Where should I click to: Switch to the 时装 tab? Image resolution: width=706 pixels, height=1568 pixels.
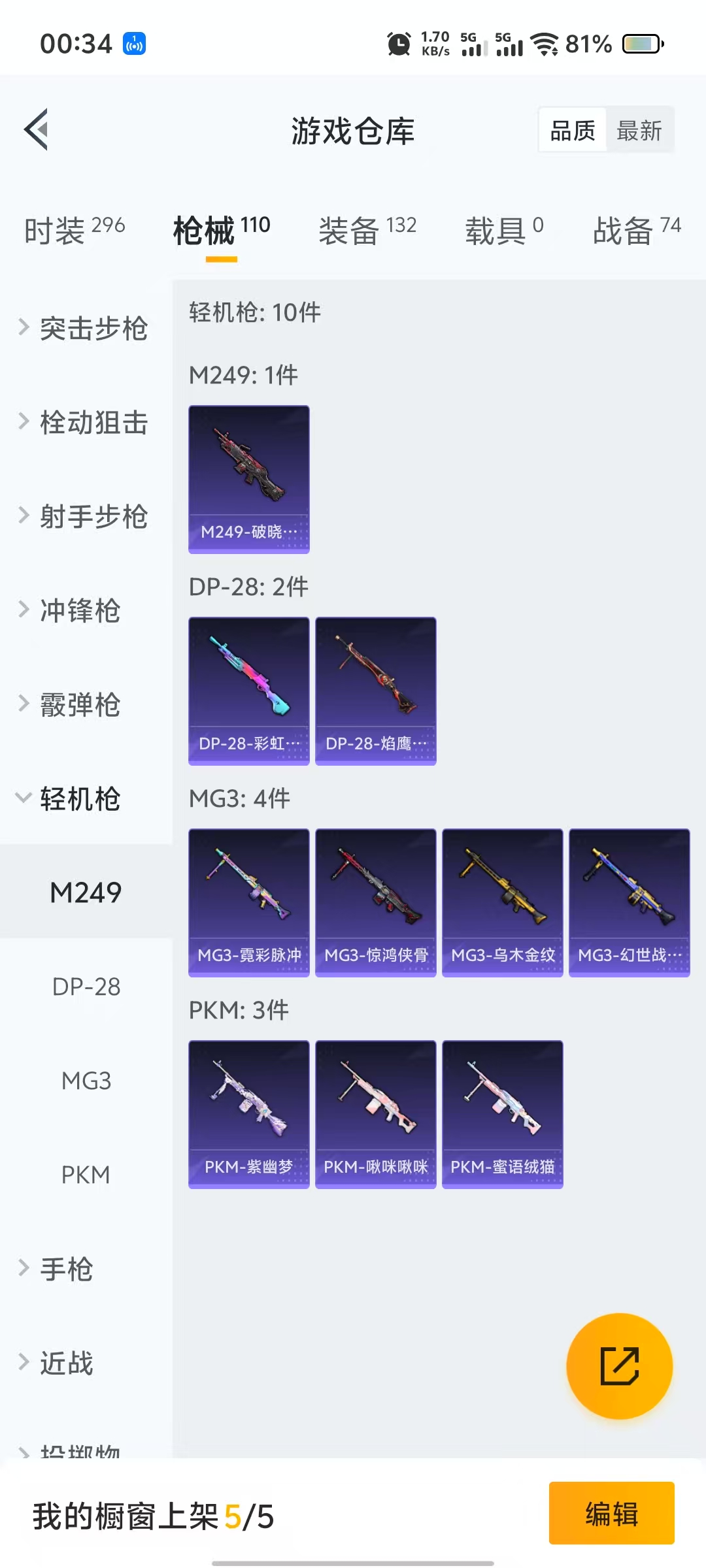(74, 230)
